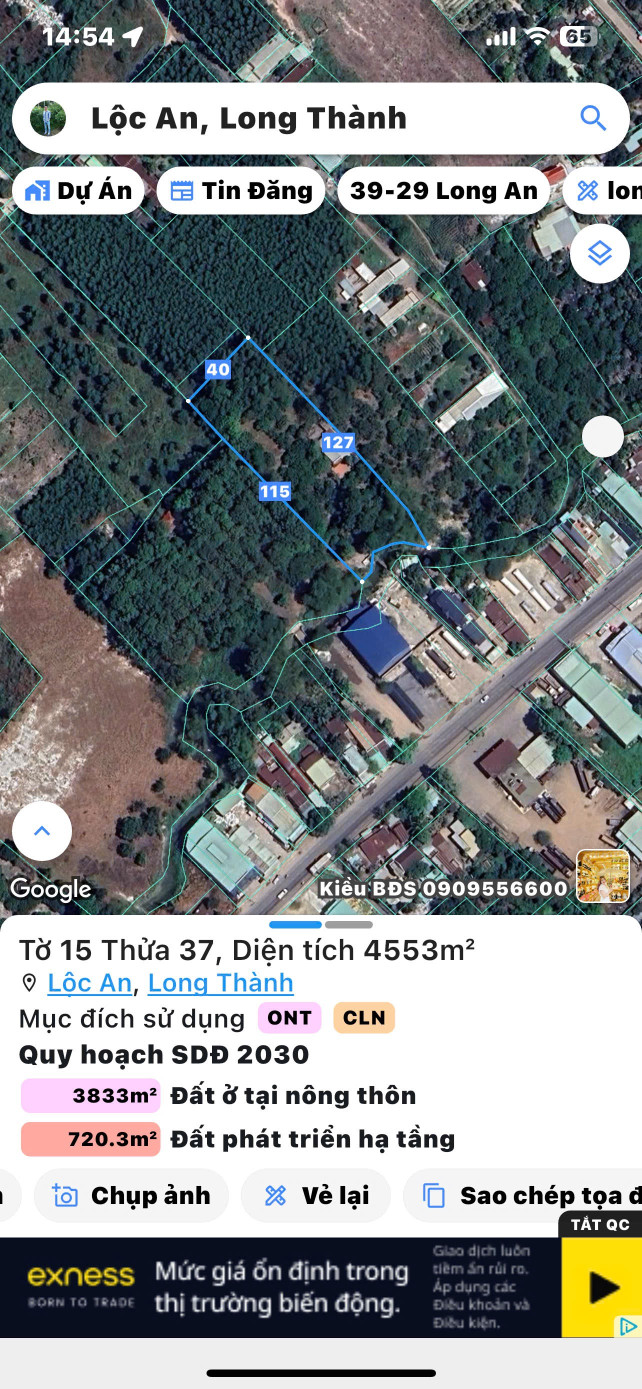The width and height of the screenshot is (642, 1389).
Task: Open the profile avatar
Action: [x=47, y=118]
